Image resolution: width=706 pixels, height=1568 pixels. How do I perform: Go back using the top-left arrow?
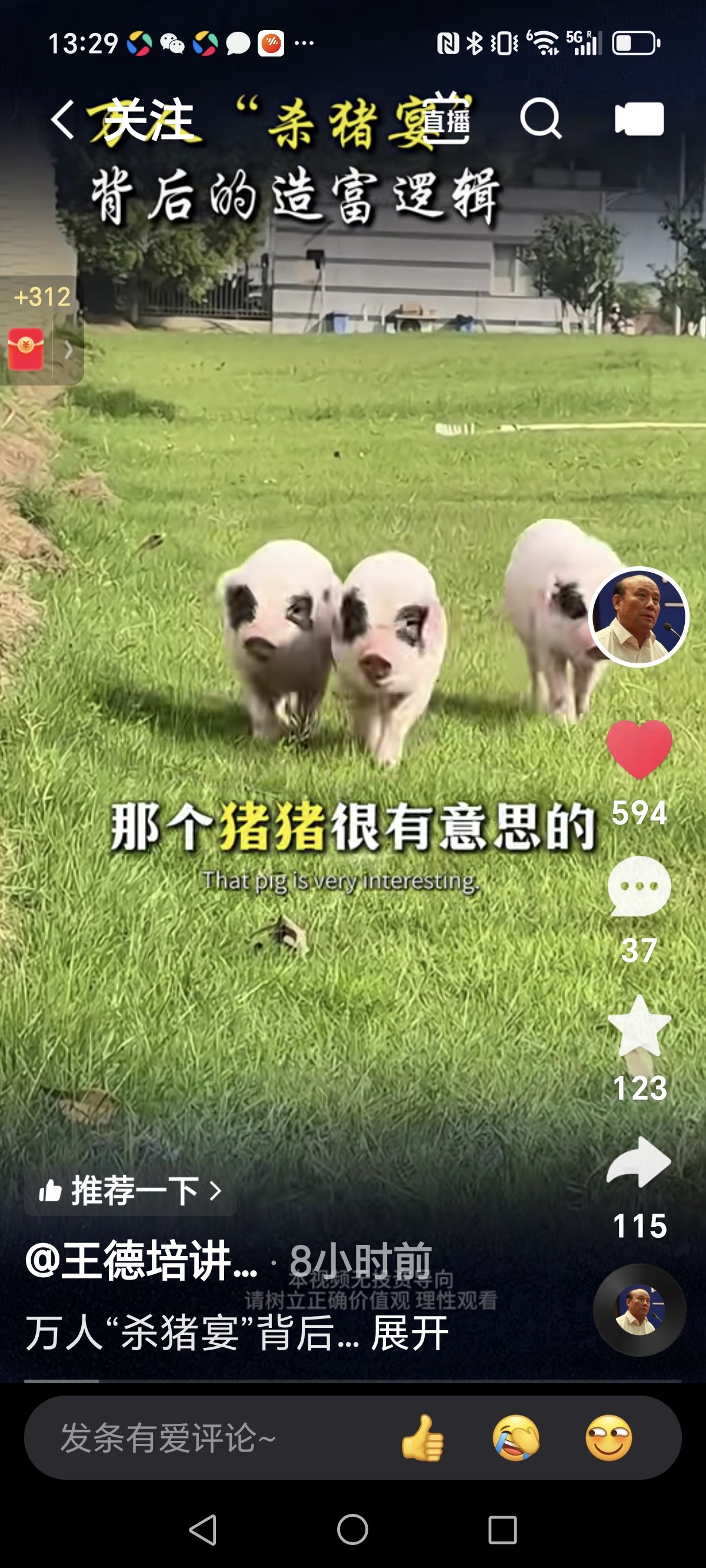63,120
